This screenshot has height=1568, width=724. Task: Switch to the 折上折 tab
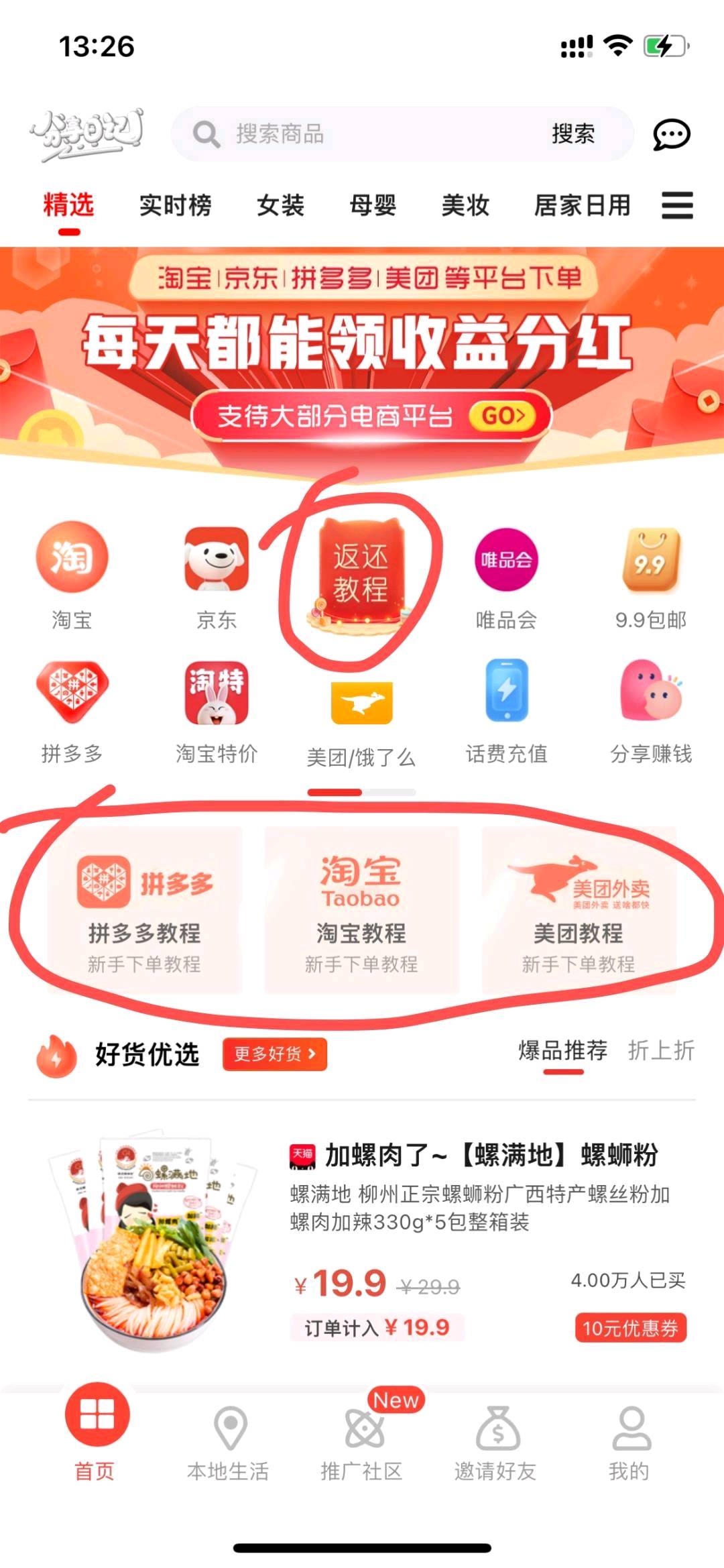tap(661, 1050)
